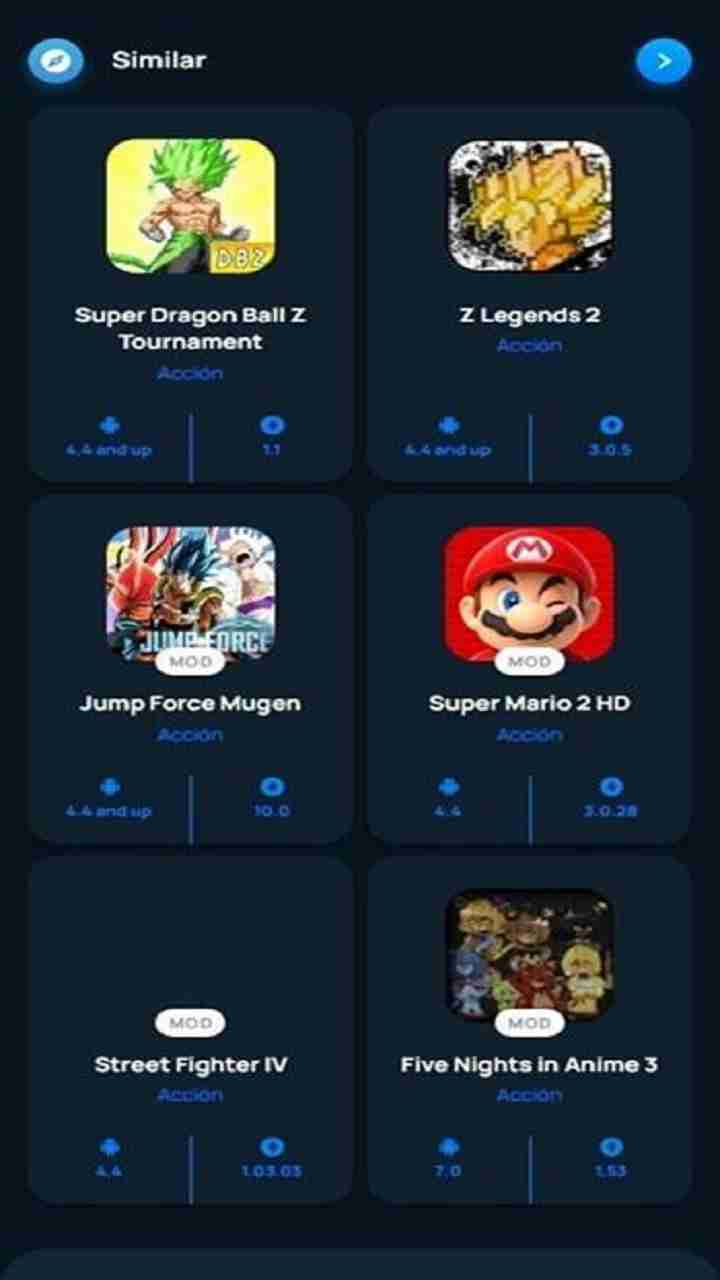
Task: Select the Jump Force Mugen game
Action: pyautogui.click(x=190, y=670)
